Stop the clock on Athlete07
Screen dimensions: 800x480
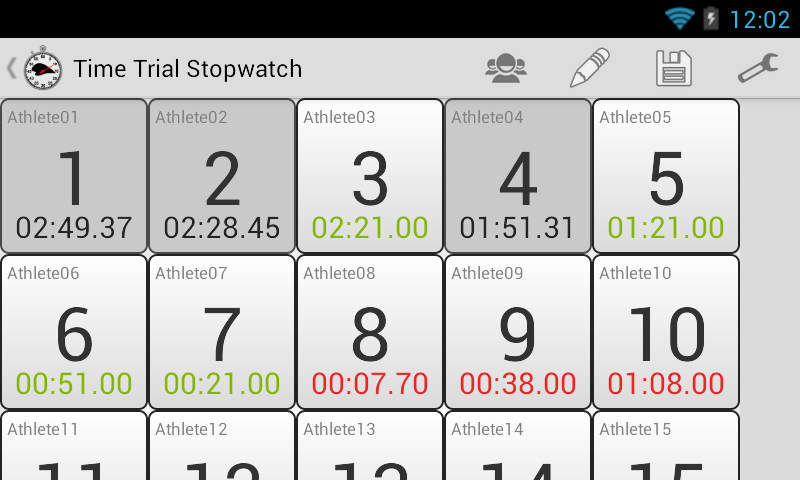click(x=222, y=332)
